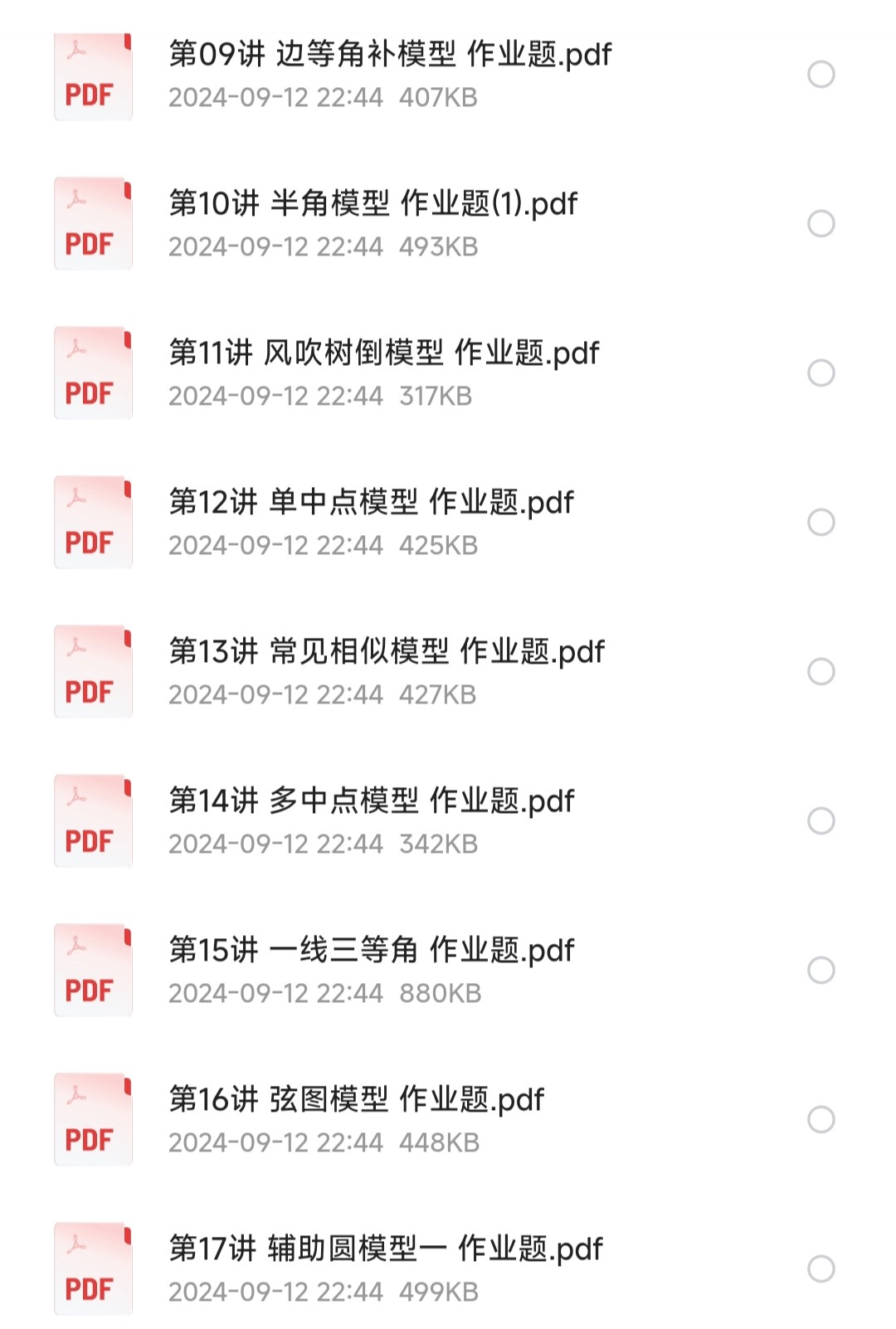896x1329 pixels.
Task: Open 第12讲 单中点模型 作业题.pdf
Action: point(371,503)
